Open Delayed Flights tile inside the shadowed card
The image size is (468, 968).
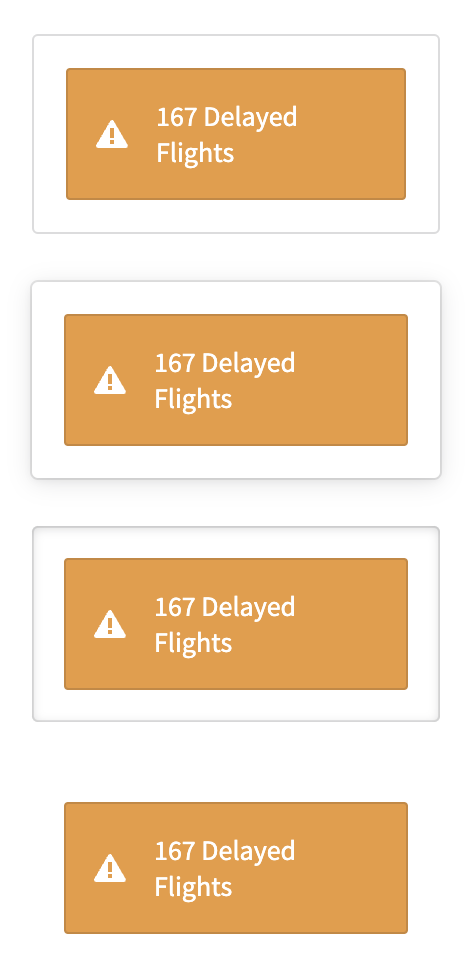(x=236, y=380)
